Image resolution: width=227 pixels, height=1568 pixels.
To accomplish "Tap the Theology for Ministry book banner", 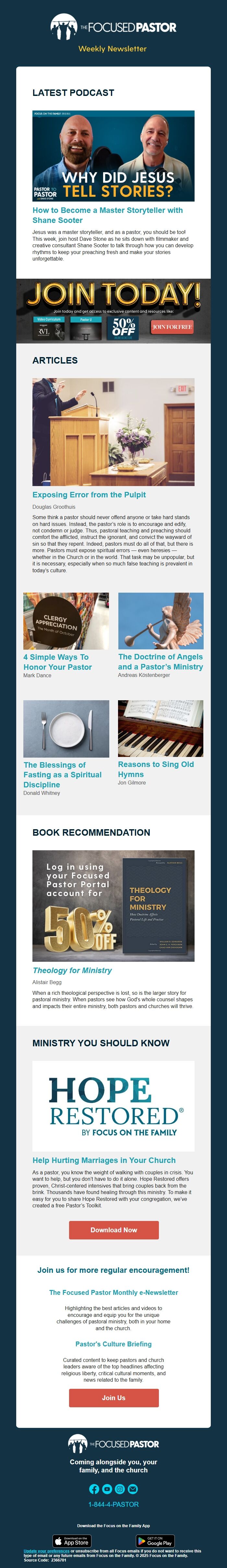I will (x=113, y=906).
